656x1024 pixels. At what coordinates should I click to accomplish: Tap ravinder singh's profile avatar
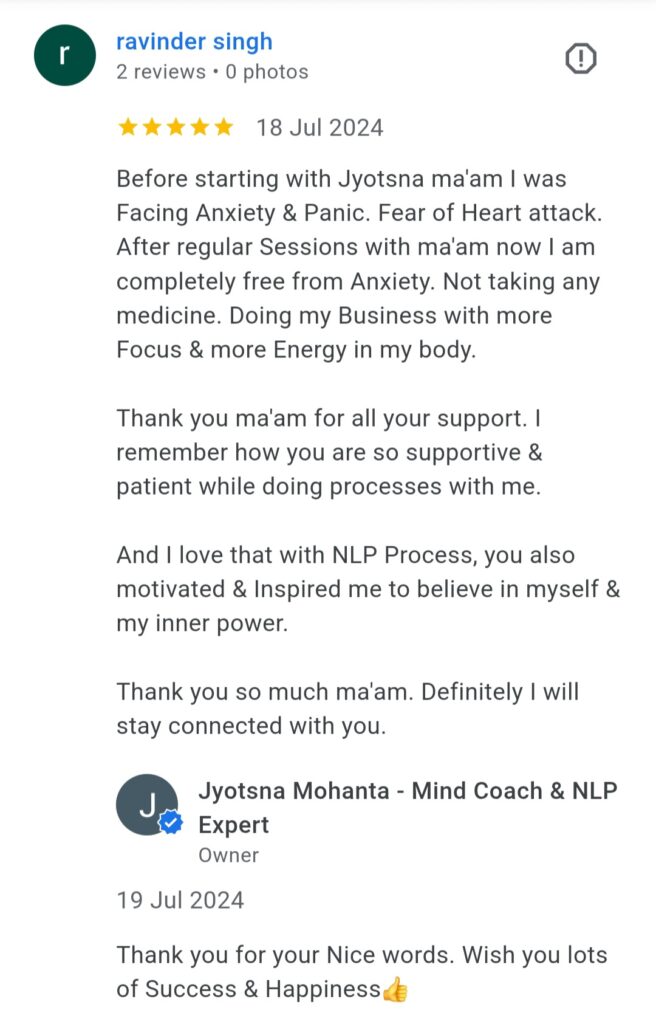tap(64, 55)
